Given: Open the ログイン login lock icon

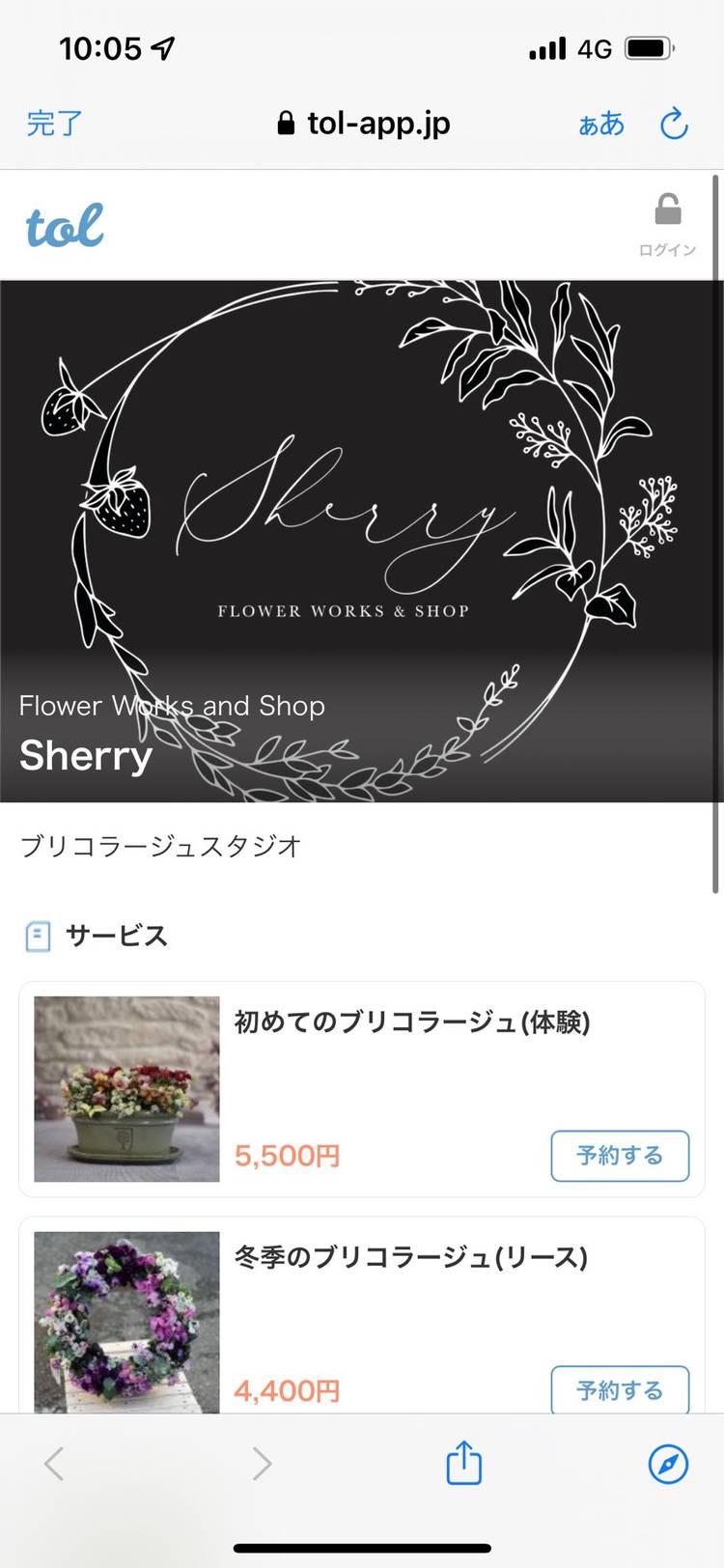Looking at the screenshot, I should [667, 224].
